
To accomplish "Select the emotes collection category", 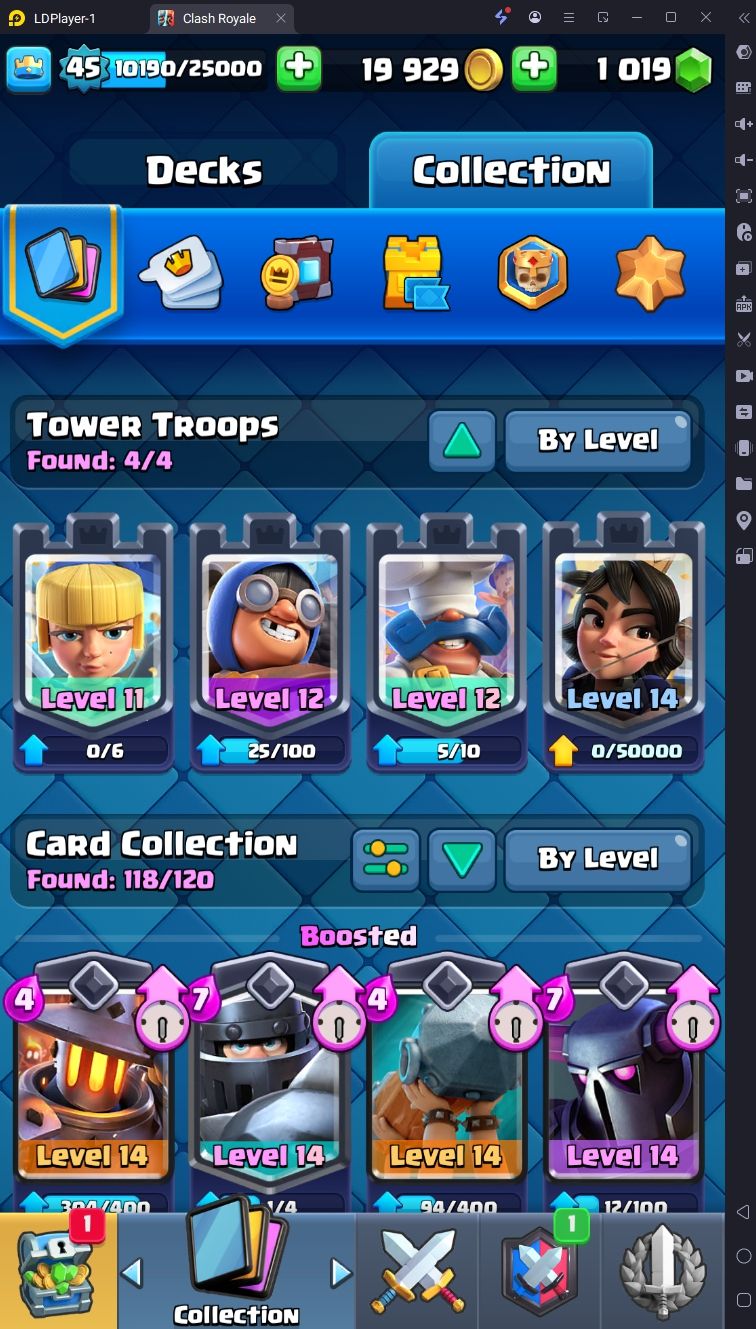I will point(181,272).
